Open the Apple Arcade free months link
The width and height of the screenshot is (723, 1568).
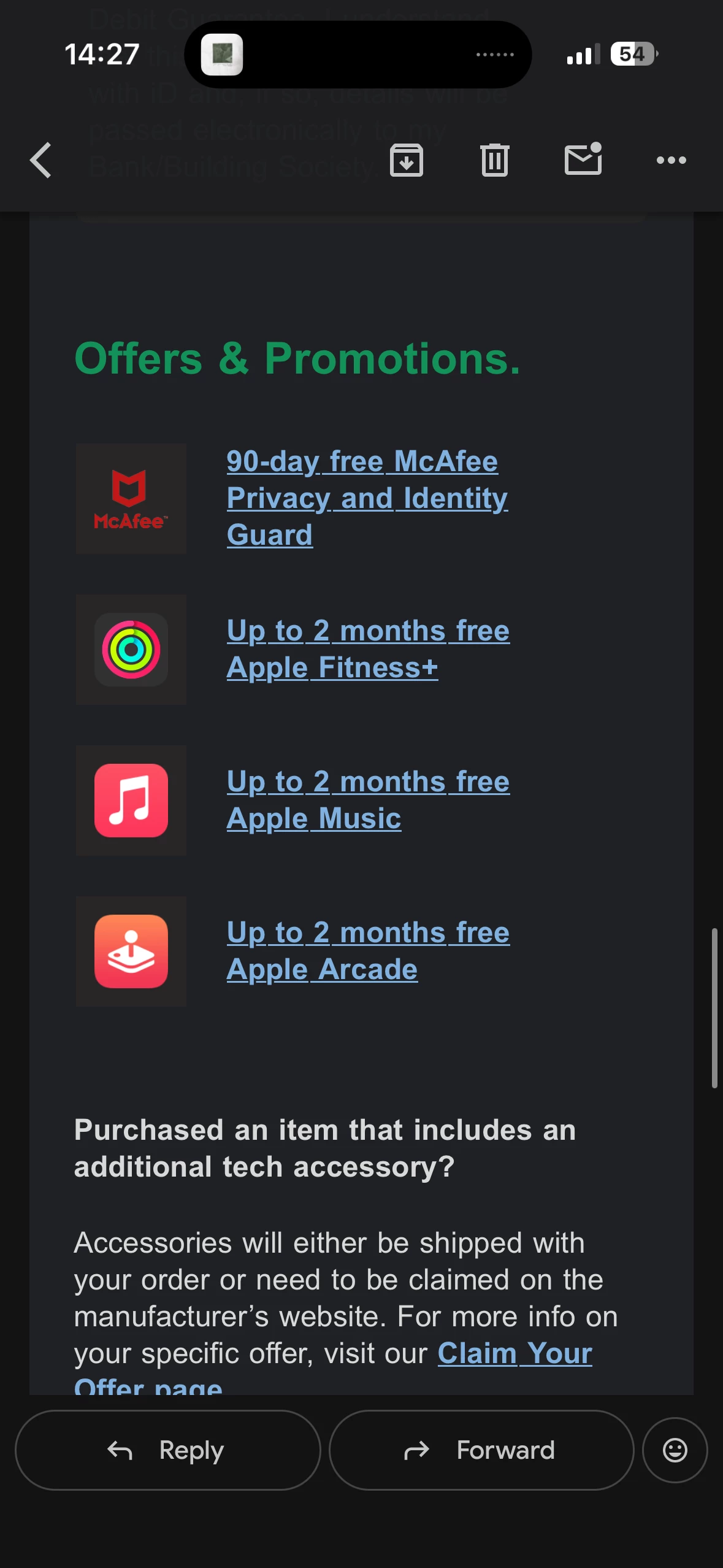(367, 951)
